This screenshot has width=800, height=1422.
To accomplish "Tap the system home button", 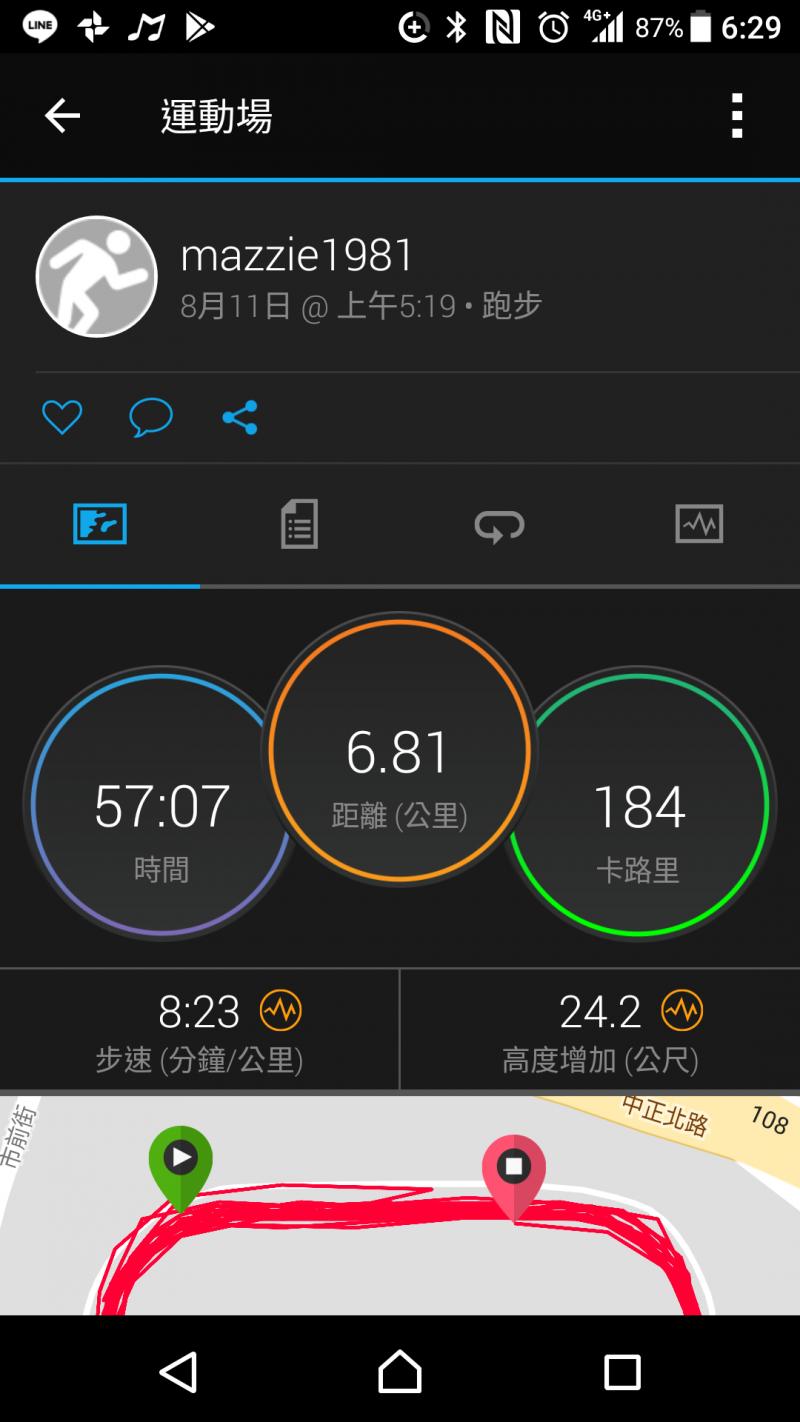I will [400, 1371].
